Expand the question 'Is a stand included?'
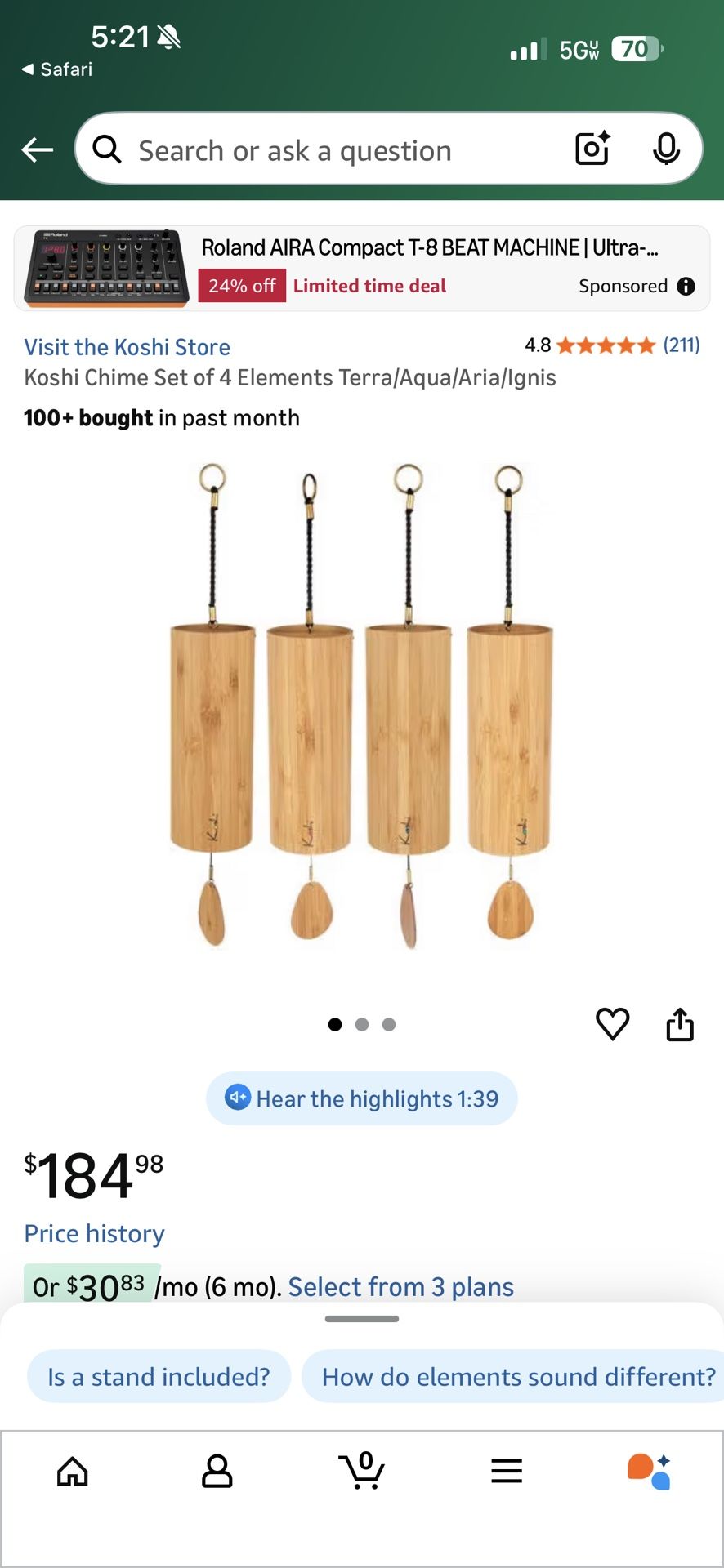Screen dimensions: 724x1568 [159, 1376]
